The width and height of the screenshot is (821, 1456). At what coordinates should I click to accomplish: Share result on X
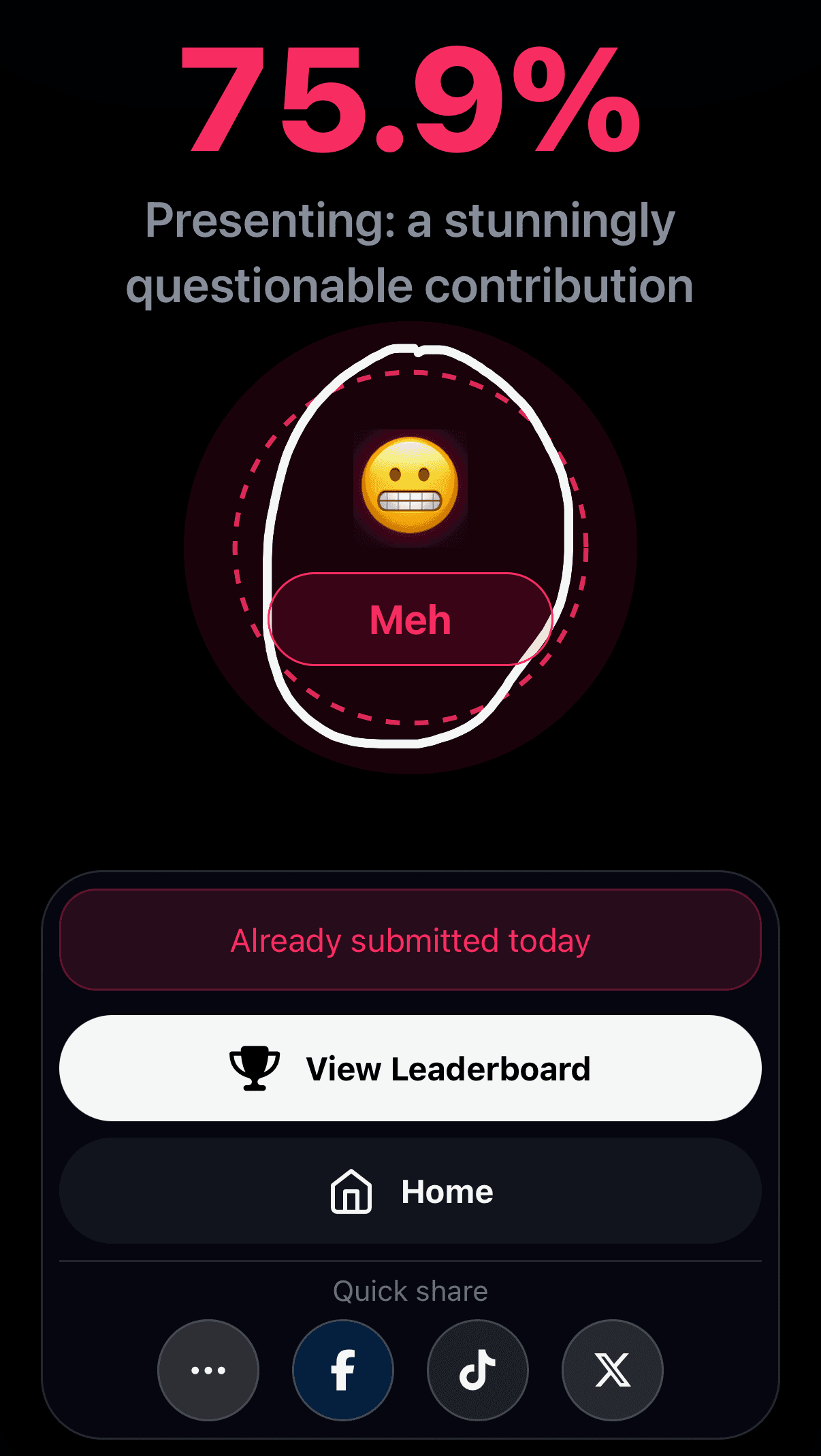click(613, 1370)
